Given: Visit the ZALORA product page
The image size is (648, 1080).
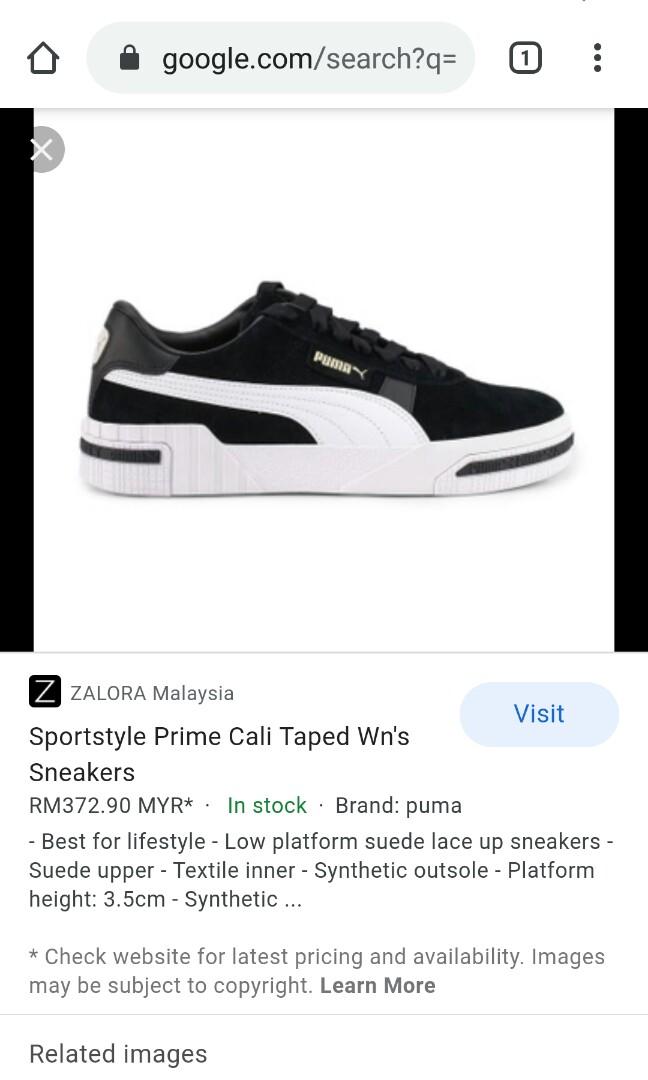Looking at the screenshot, I should tap(539, 714).
